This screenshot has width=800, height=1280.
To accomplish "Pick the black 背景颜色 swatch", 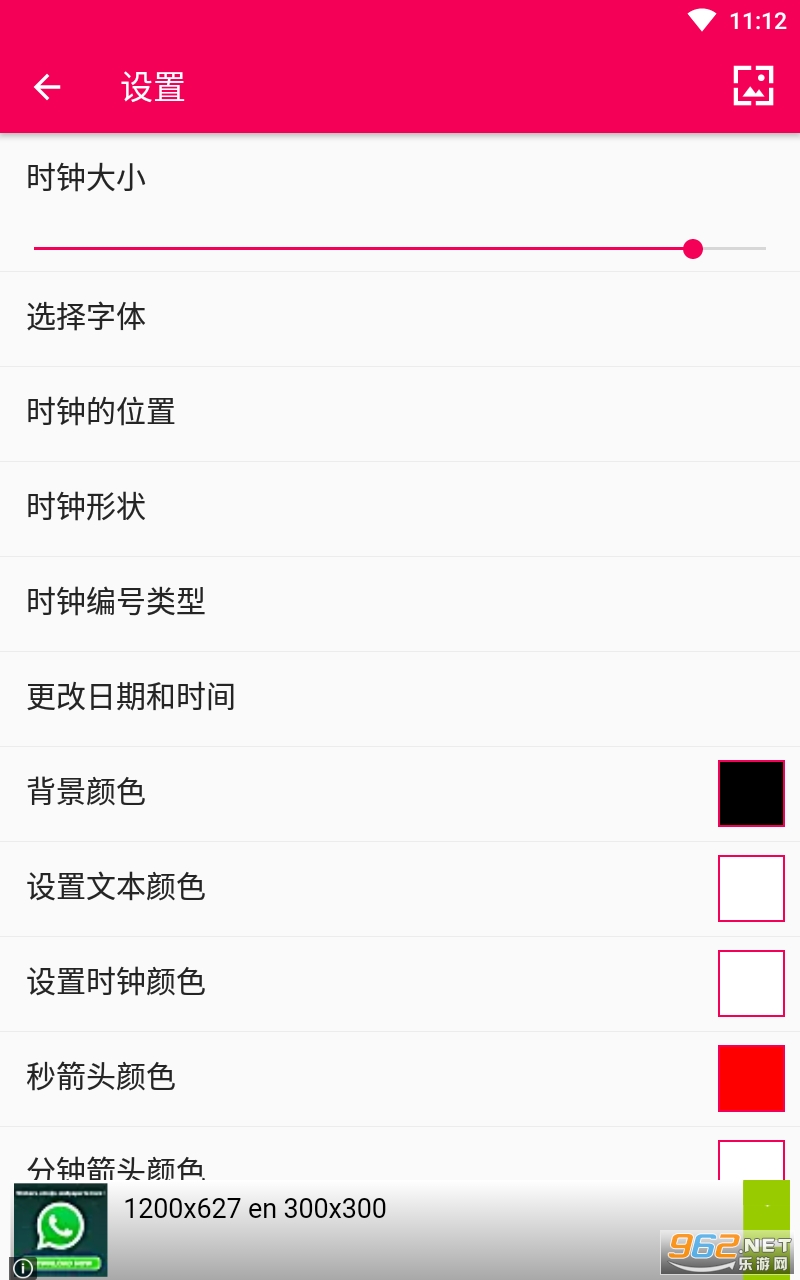I will pyautogui.click(x=751, y=793).
